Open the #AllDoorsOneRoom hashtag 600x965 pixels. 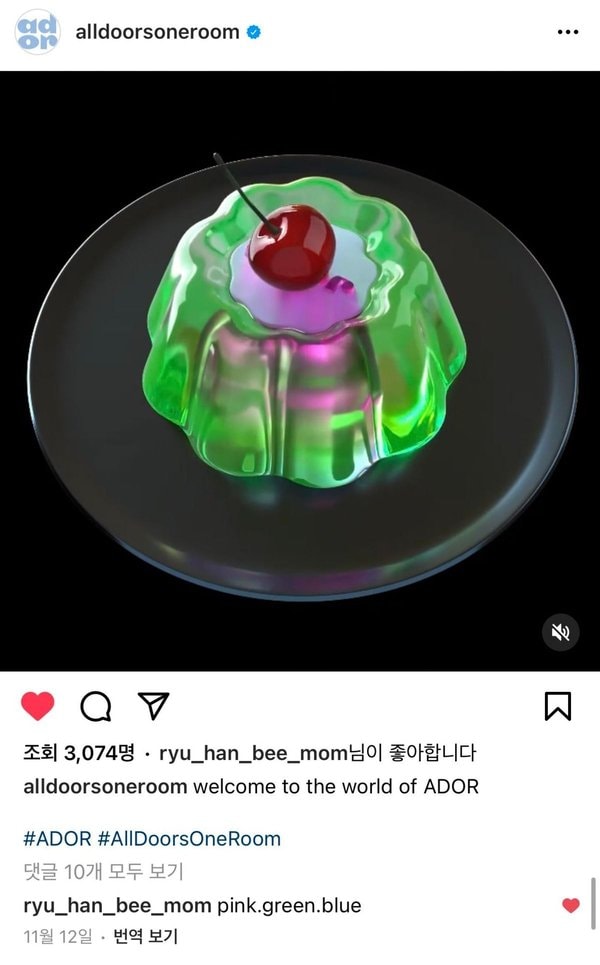coord(189,838)
